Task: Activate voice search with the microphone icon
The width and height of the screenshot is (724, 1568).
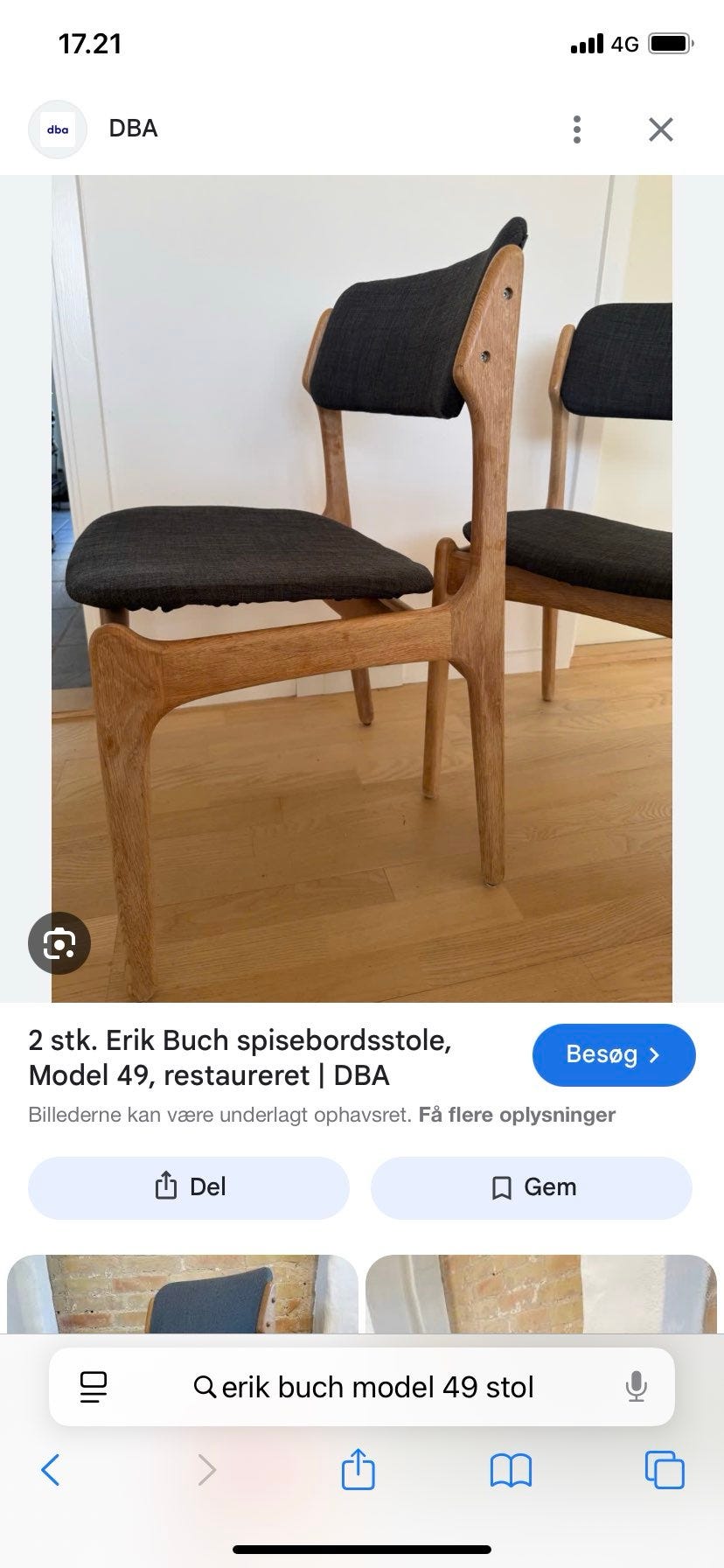Action: click(637, 1387)
